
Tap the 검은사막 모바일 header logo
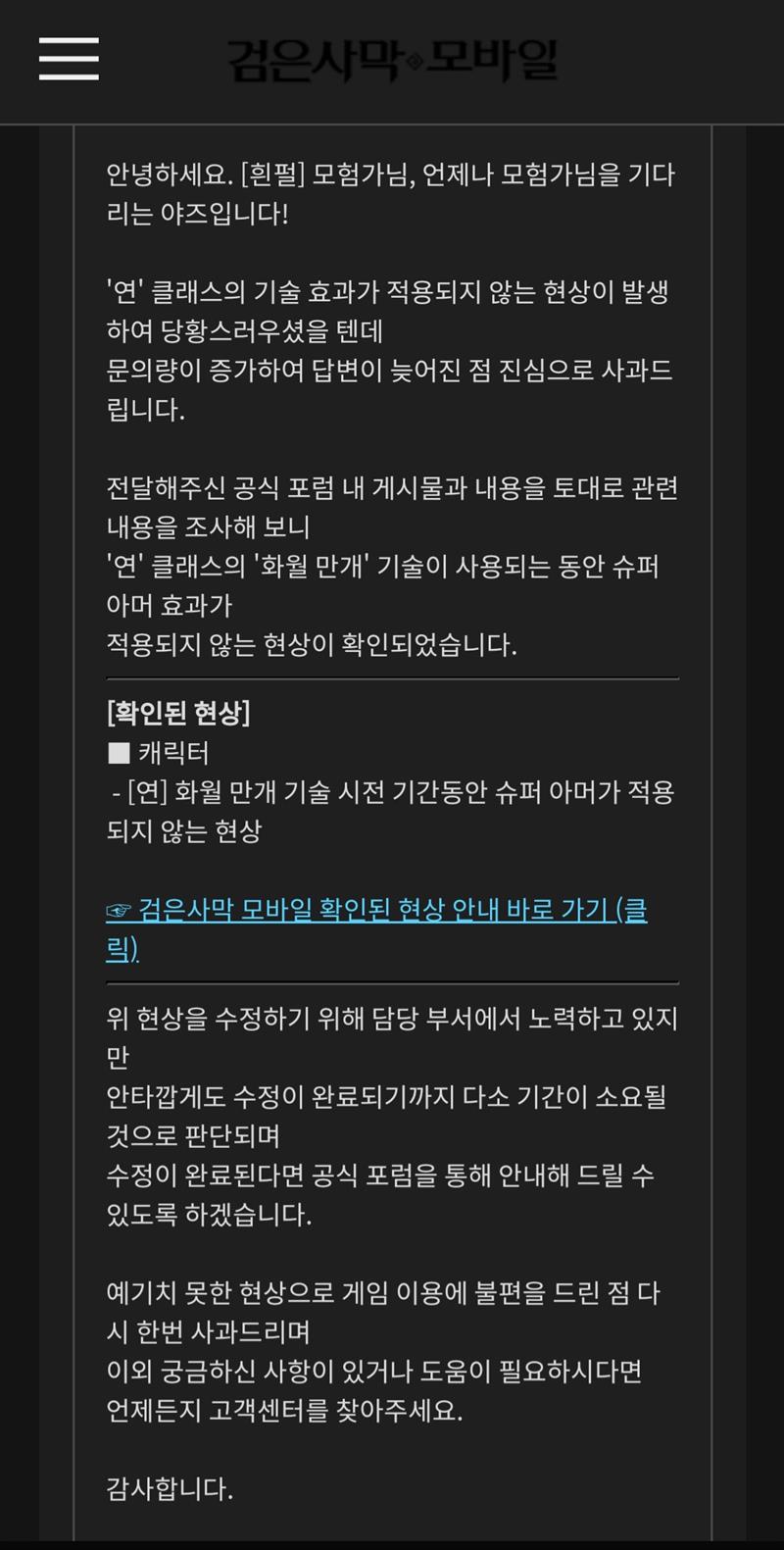click(392, 61)
